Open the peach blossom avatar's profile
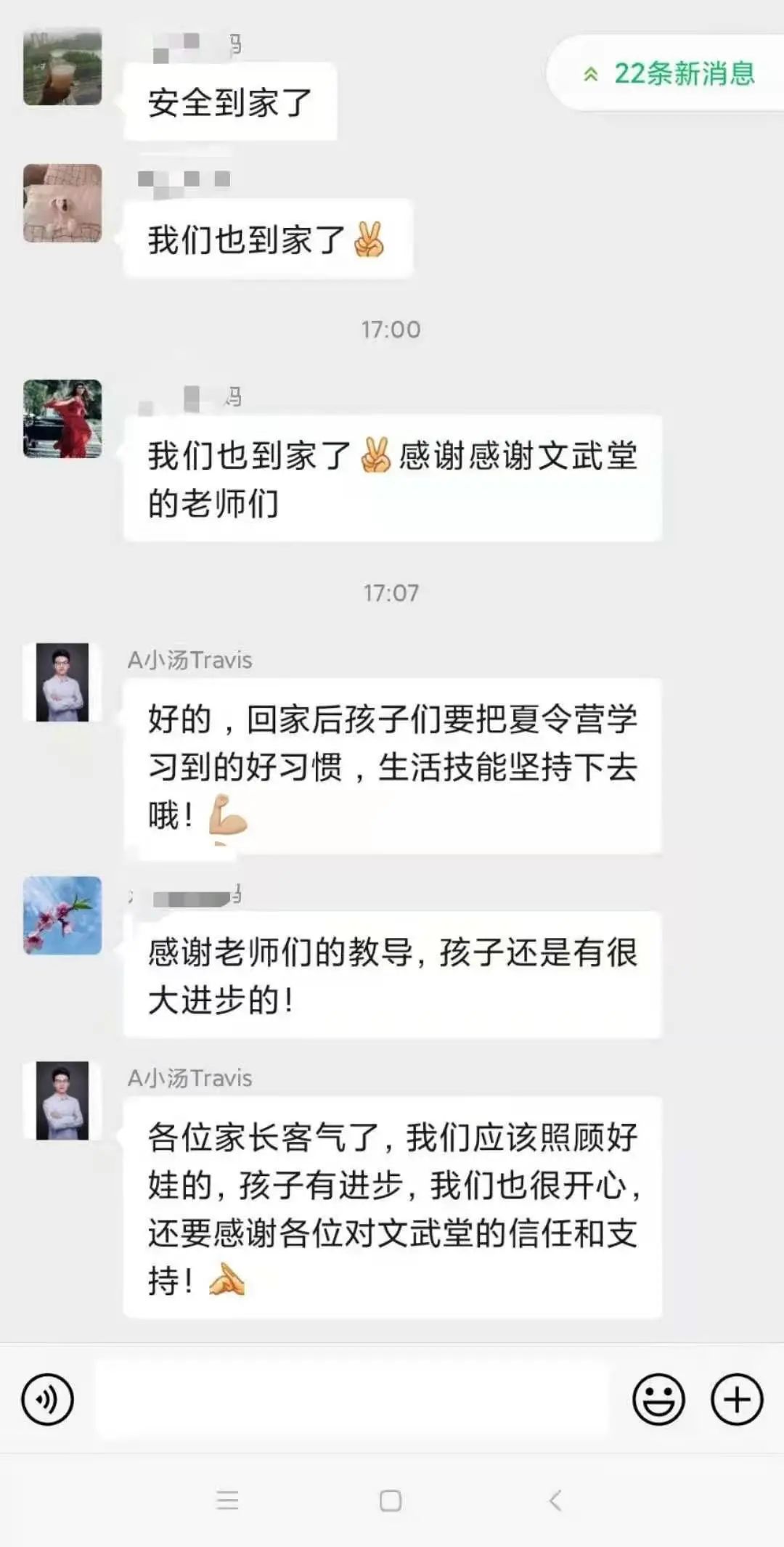The image size is (784, 1547). (62, 915)
